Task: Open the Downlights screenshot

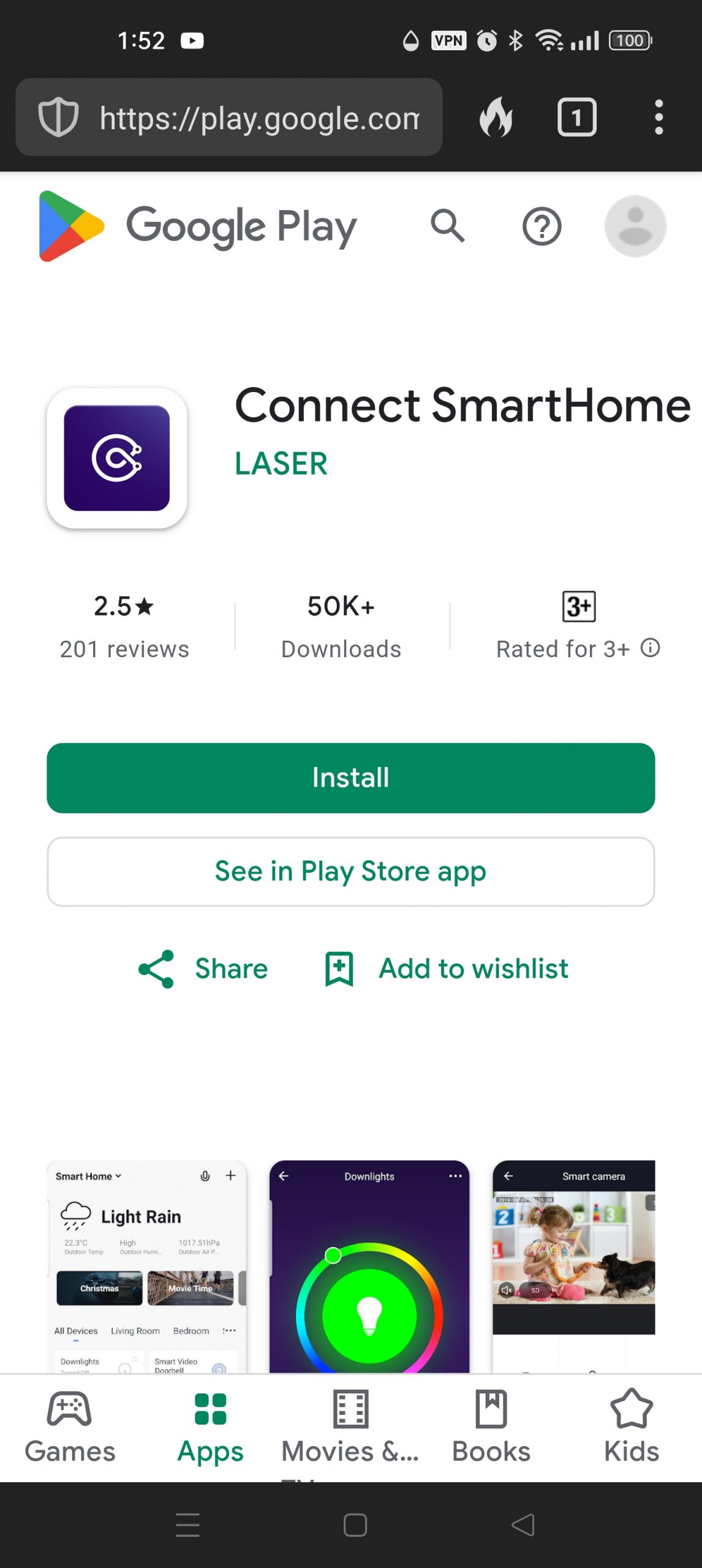Action: (369, 1267)
